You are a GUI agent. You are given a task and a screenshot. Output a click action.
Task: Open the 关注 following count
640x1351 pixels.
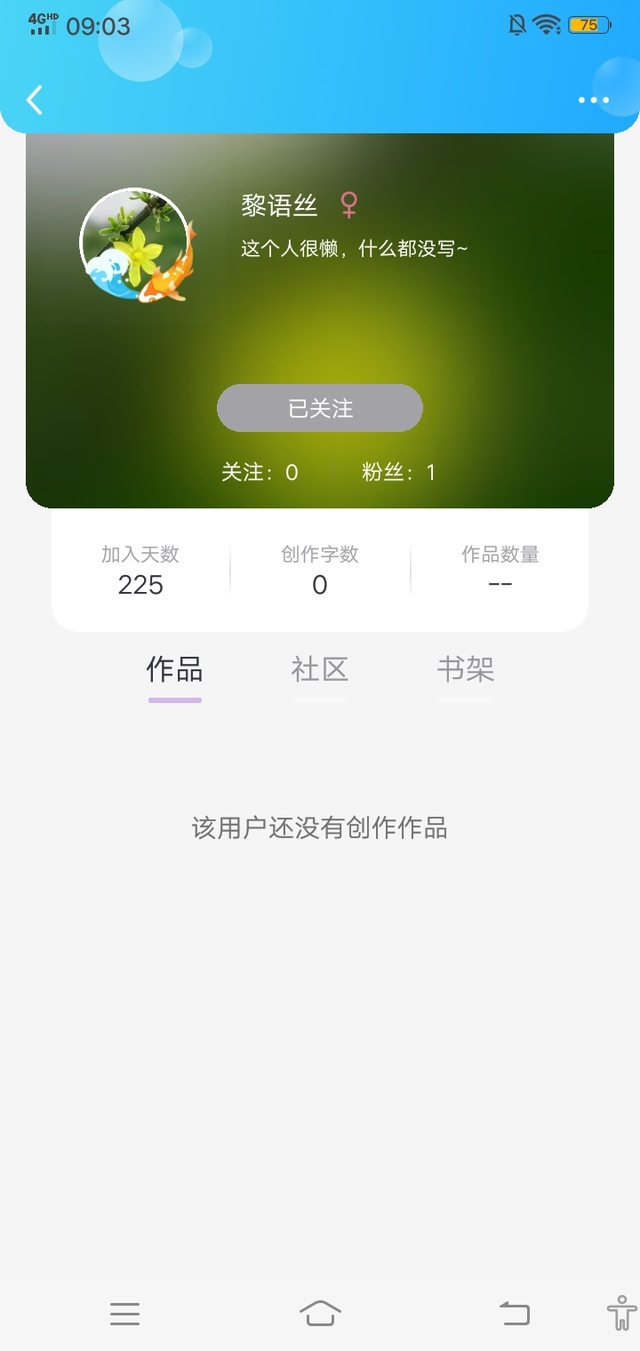coord(260,472)
